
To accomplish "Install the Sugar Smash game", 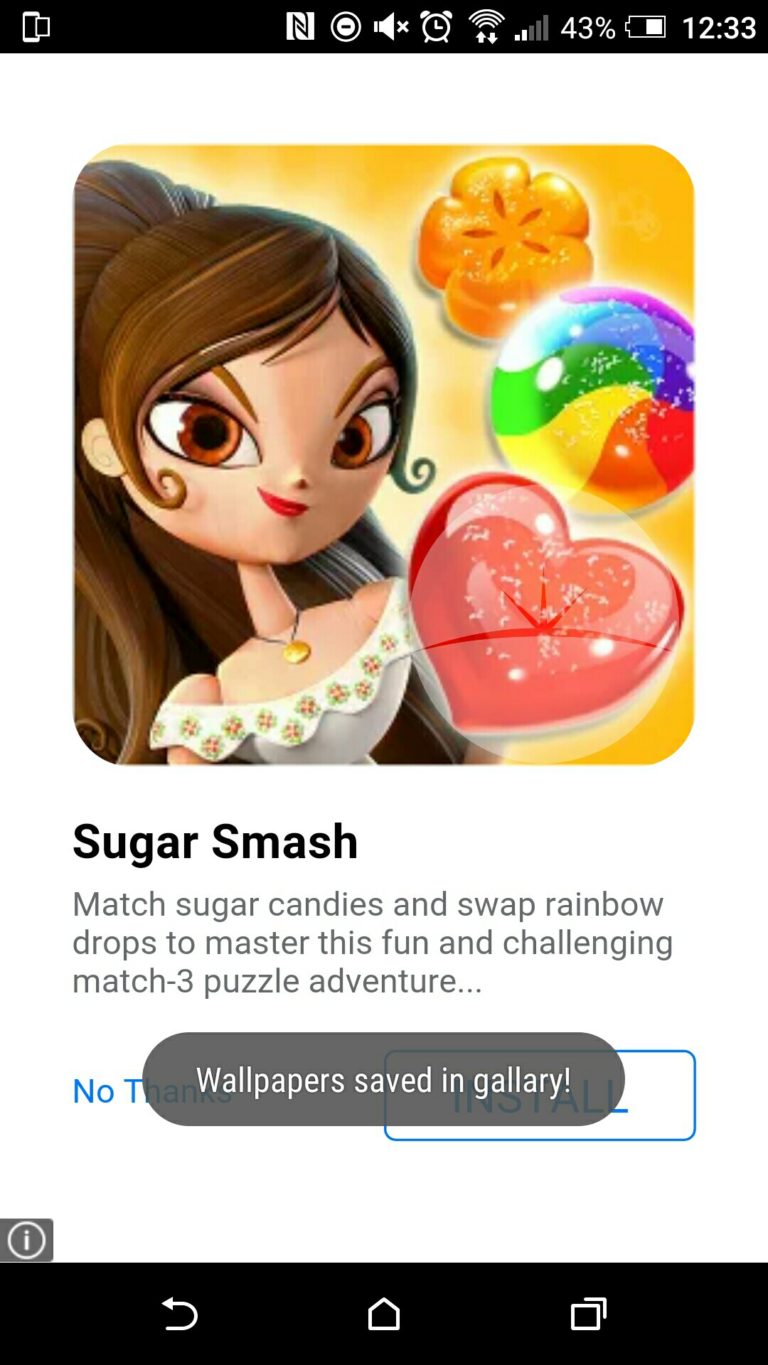I will [540, 1095].
